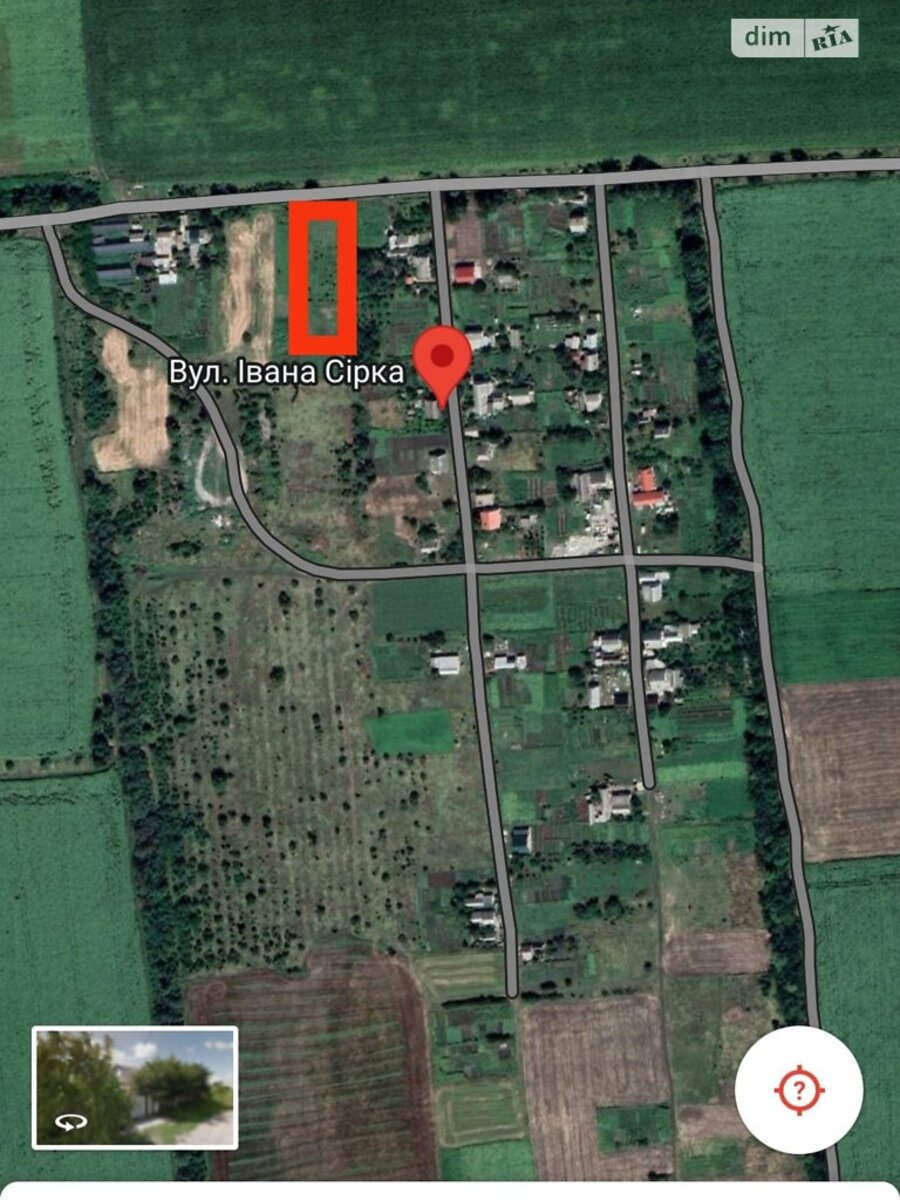This screenshot has width=900, height=1200.
Task: Open the Street View preview thumbnail
Action: pos(135,1086)
